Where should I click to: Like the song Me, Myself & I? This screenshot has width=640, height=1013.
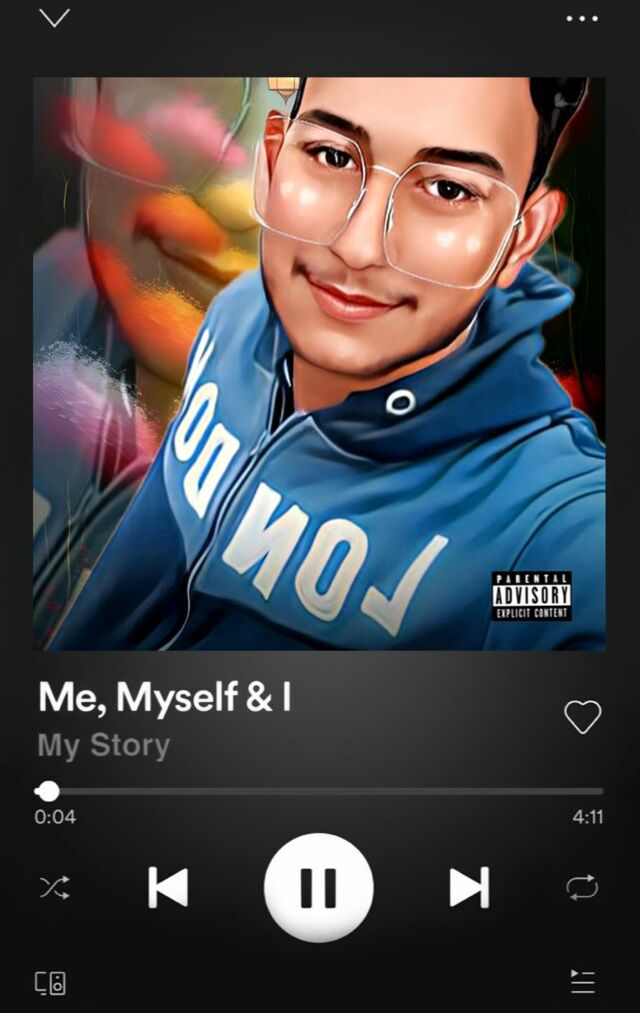coord(582,716)
